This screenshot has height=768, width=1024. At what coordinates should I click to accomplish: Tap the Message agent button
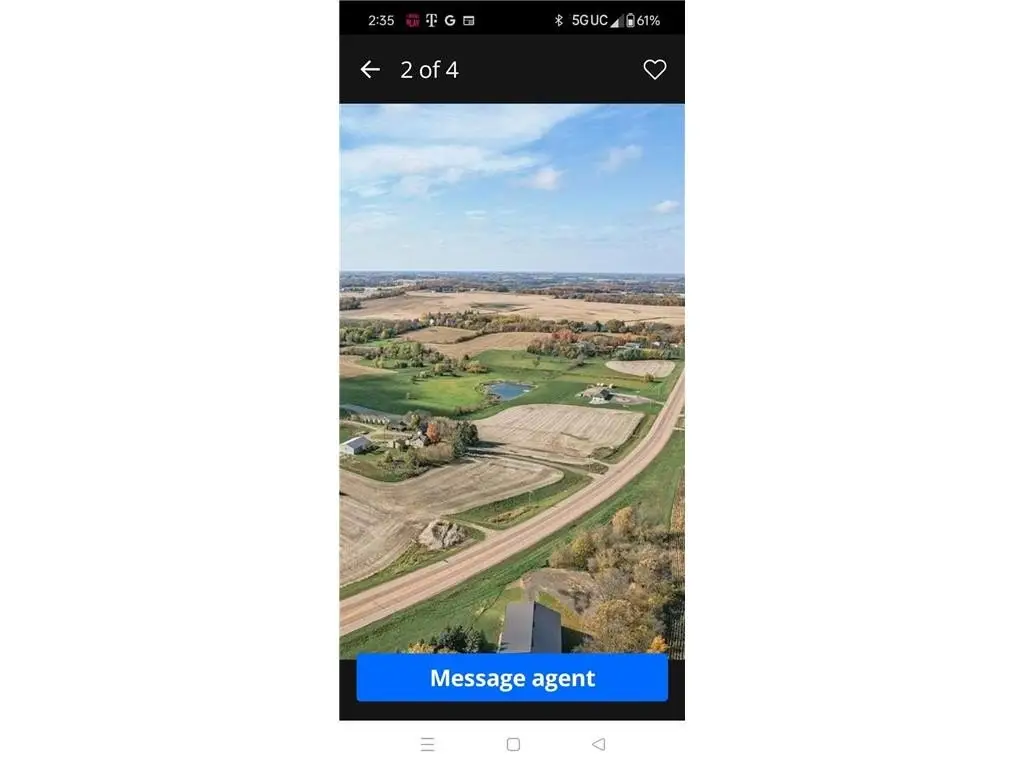(512, 678)
